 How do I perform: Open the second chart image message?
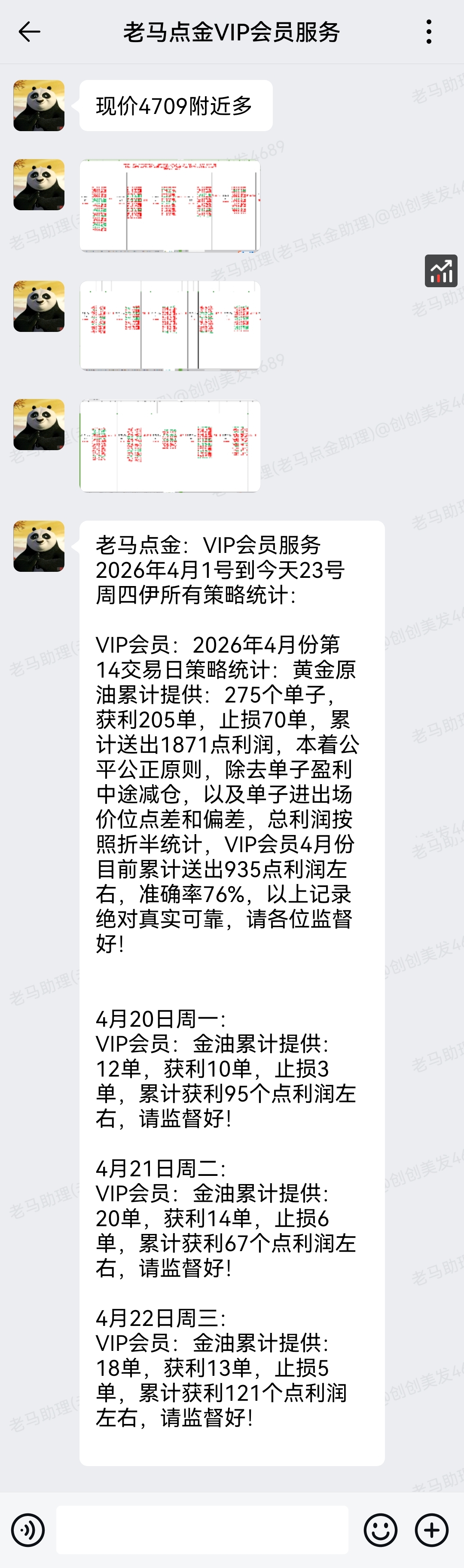click(x=170, y=325)
